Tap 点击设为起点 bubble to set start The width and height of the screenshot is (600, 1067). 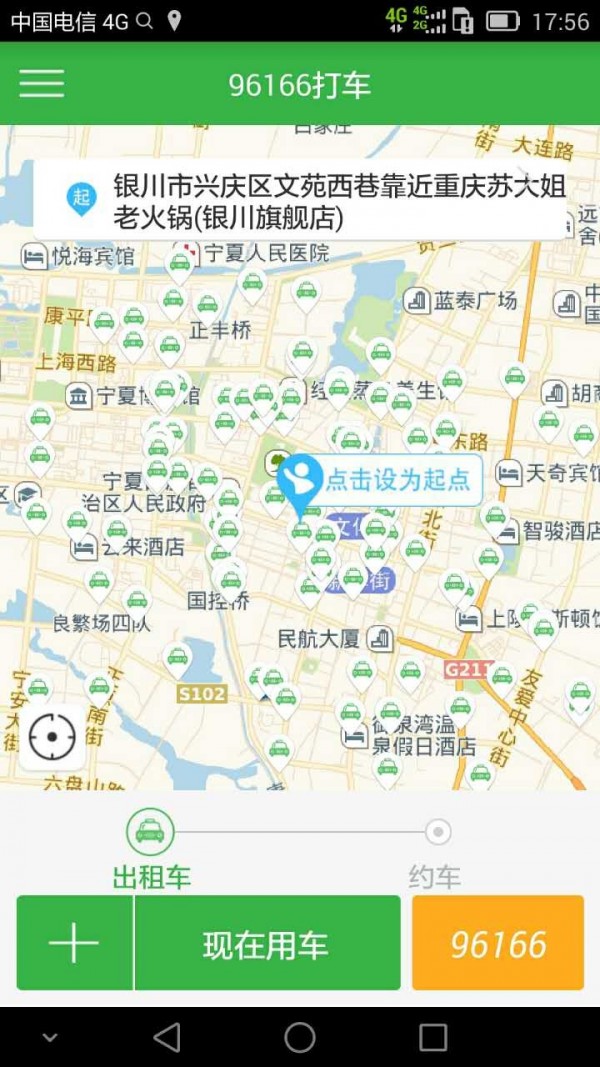click(397, 479)
